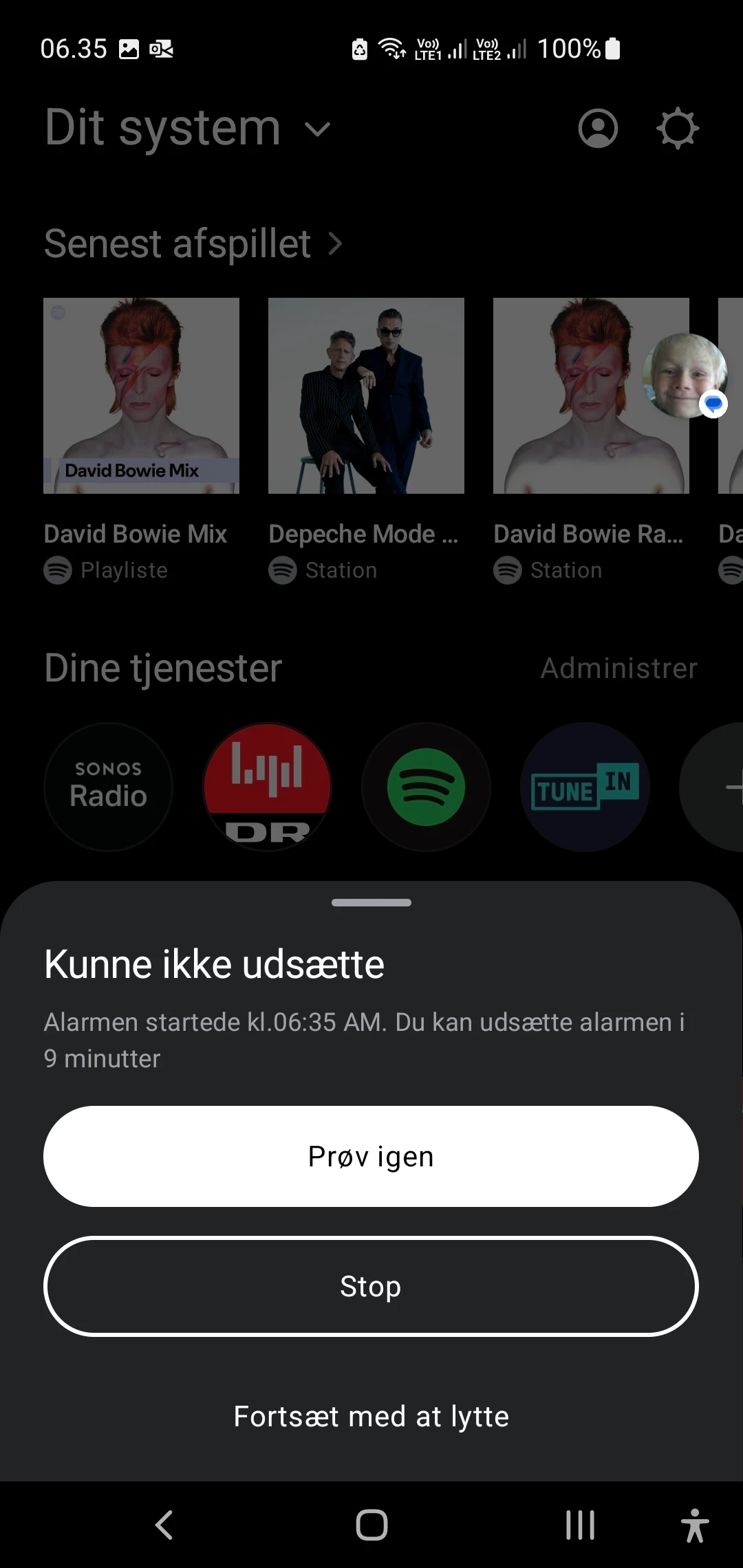Open the account profile icon

[x=598, y=128]
